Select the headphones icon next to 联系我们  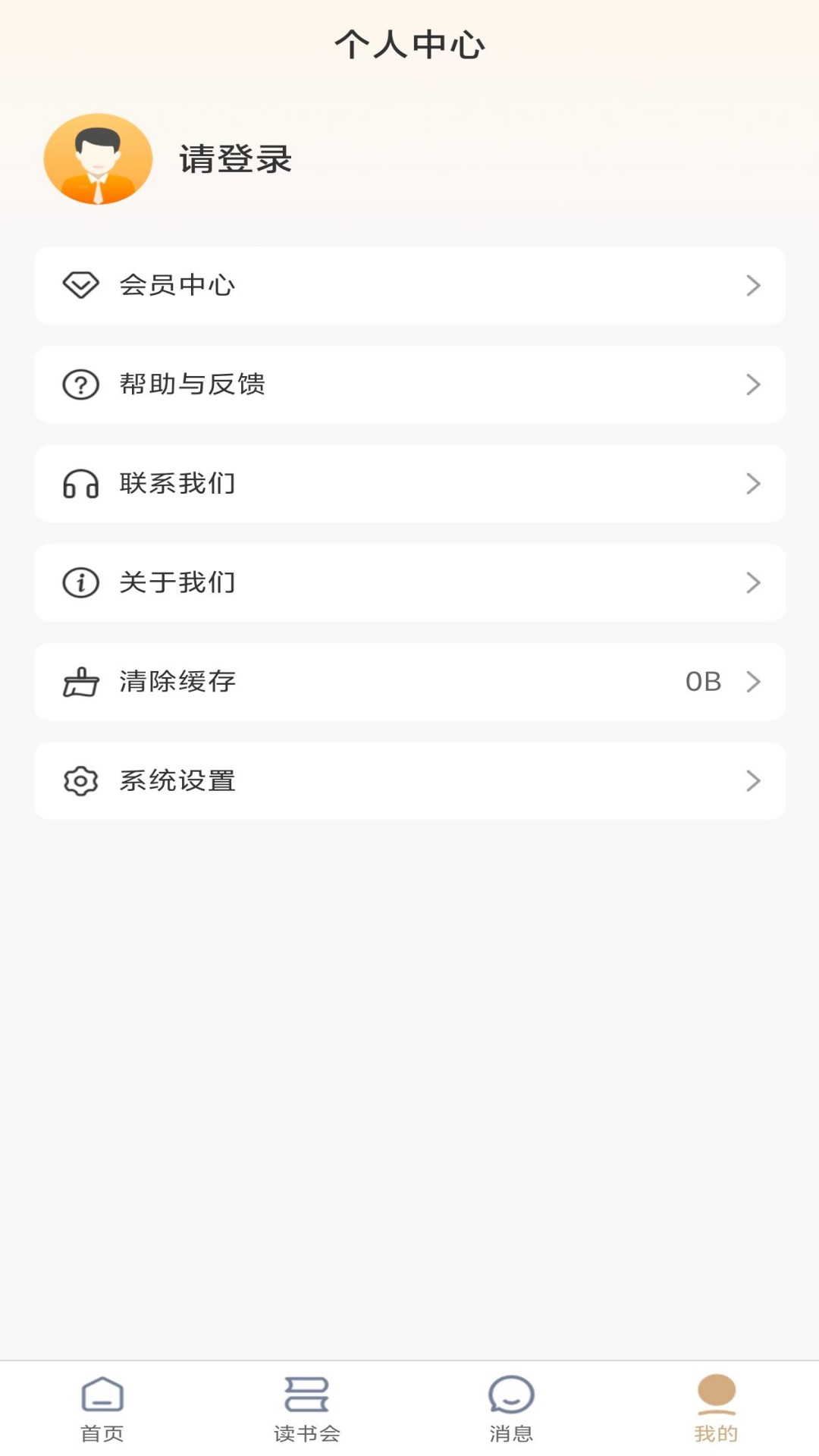pos(80,484)
